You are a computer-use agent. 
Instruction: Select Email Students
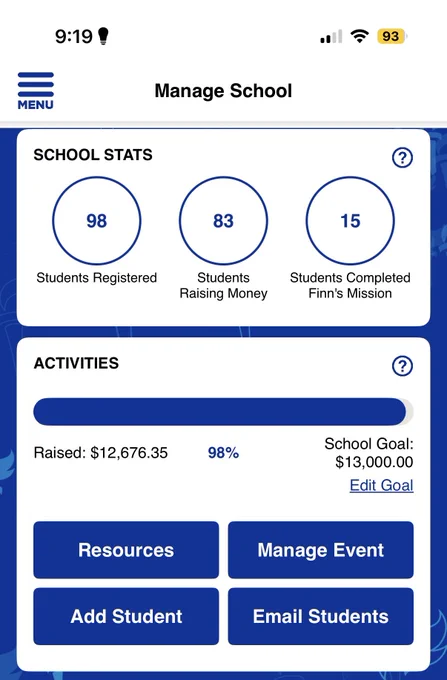(x=321, y=616)
